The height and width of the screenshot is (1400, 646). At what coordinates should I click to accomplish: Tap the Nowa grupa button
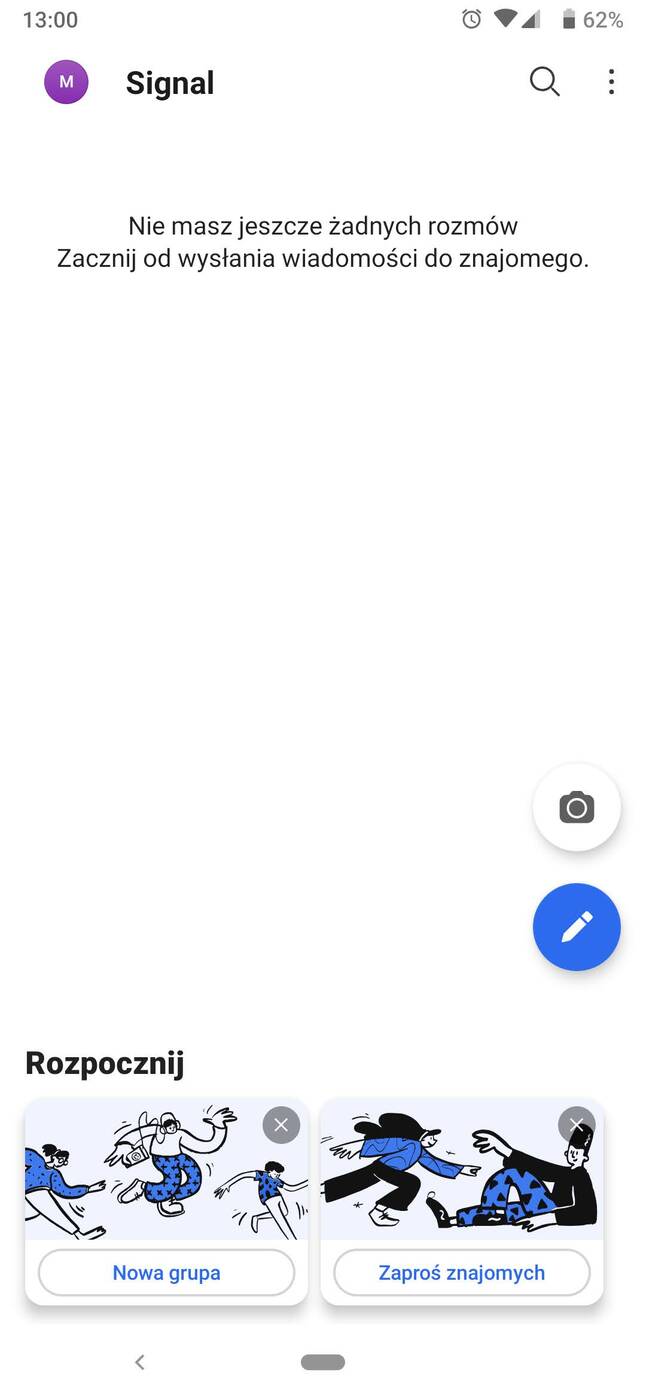coord(166,1273)
